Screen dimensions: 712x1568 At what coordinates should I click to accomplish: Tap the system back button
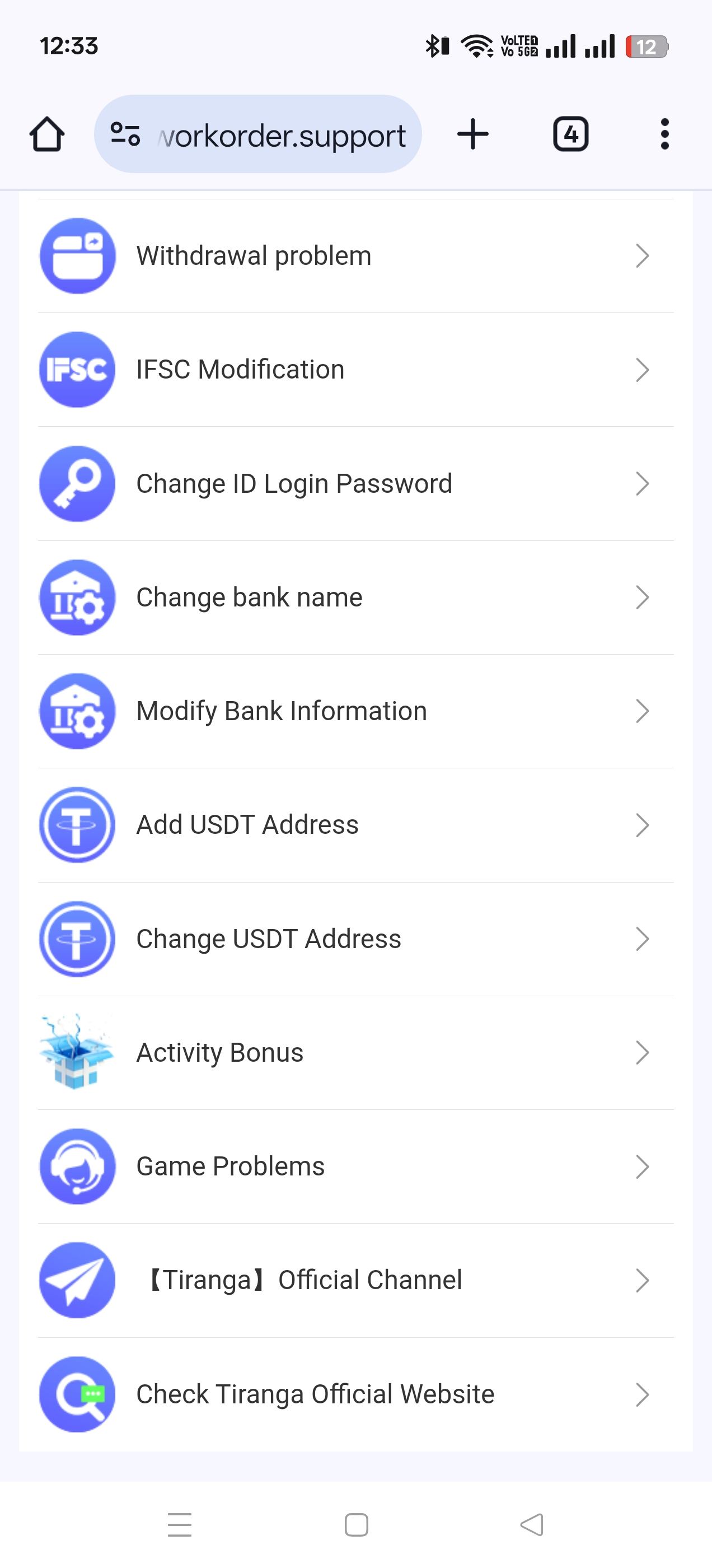click(532, 1525)
